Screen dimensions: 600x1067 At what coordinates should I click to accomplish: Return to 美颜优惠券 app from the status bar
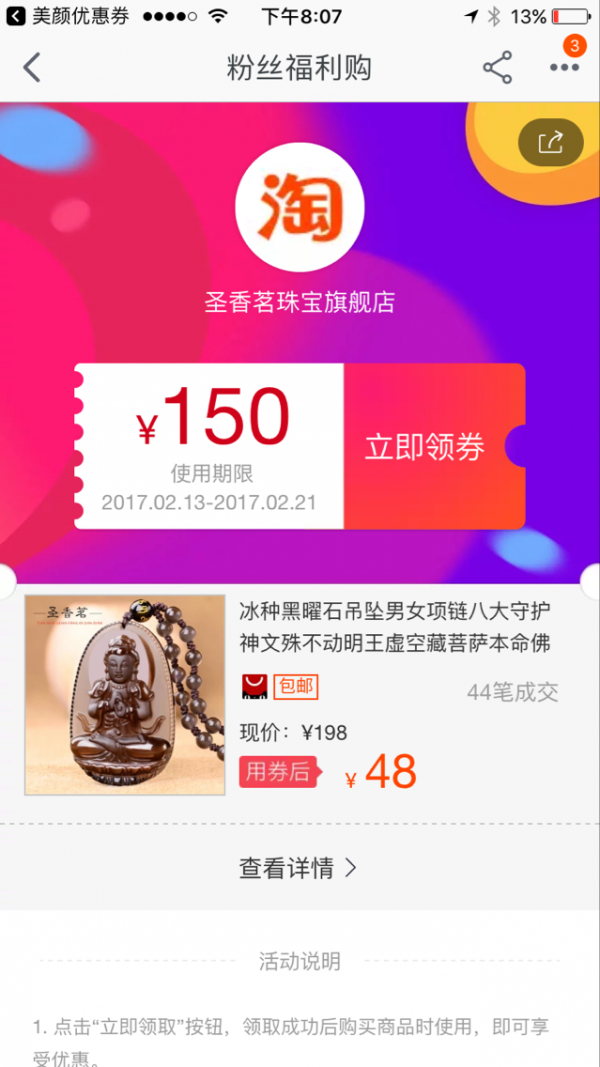coord(68,17)
